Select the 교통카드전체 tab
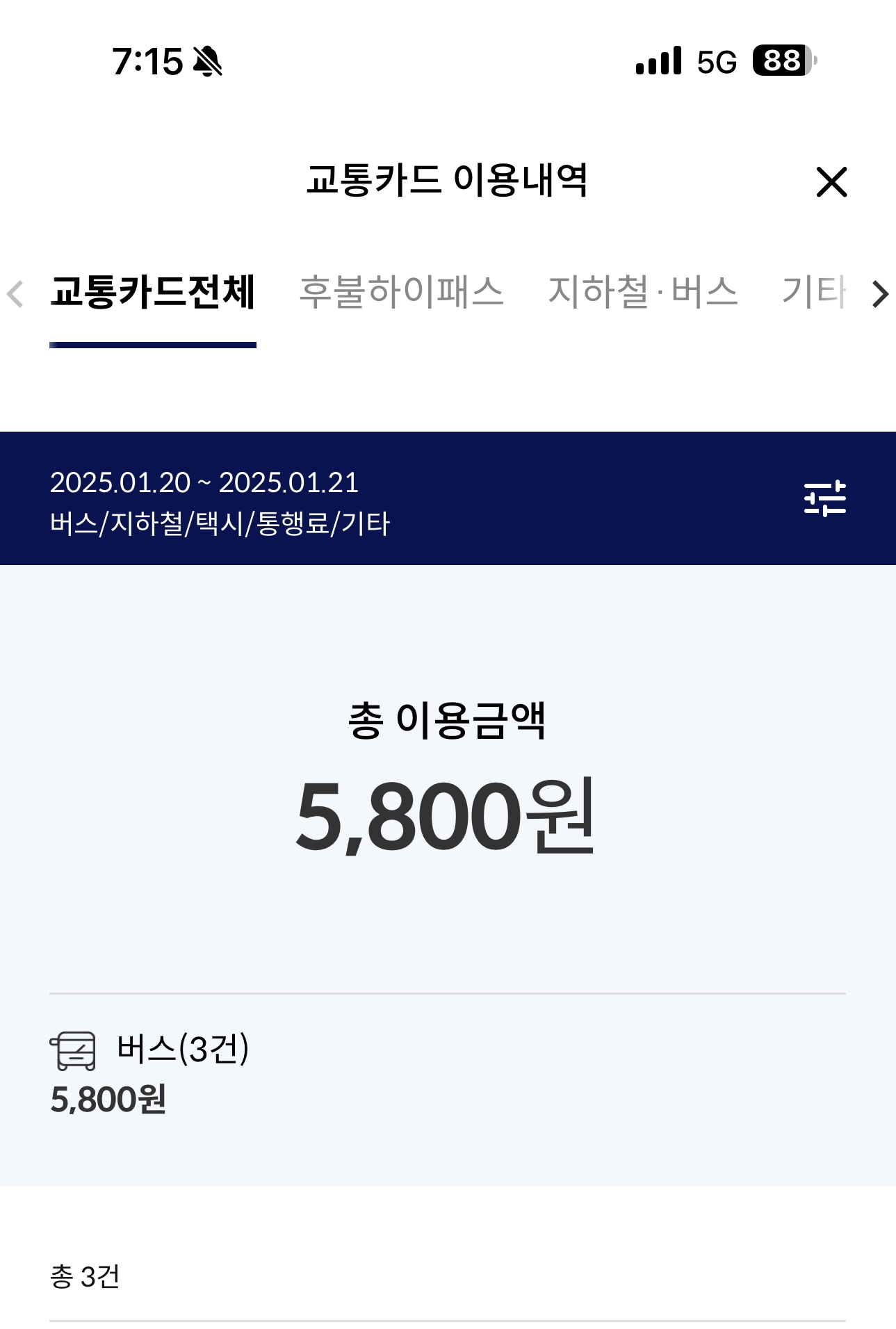 (x=153, y=292)
